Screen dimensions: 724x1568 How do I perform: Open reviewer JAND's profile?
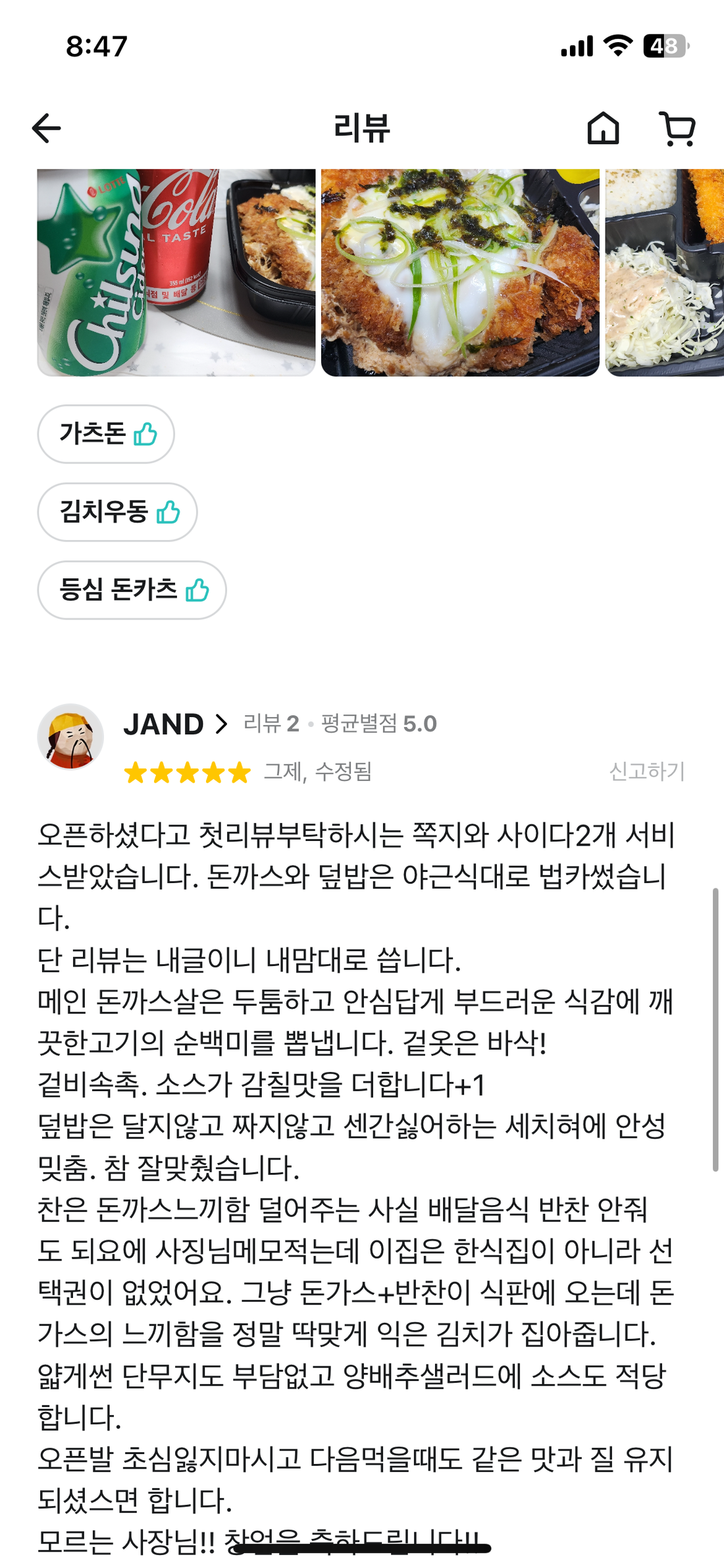click(x=175, y=724)
